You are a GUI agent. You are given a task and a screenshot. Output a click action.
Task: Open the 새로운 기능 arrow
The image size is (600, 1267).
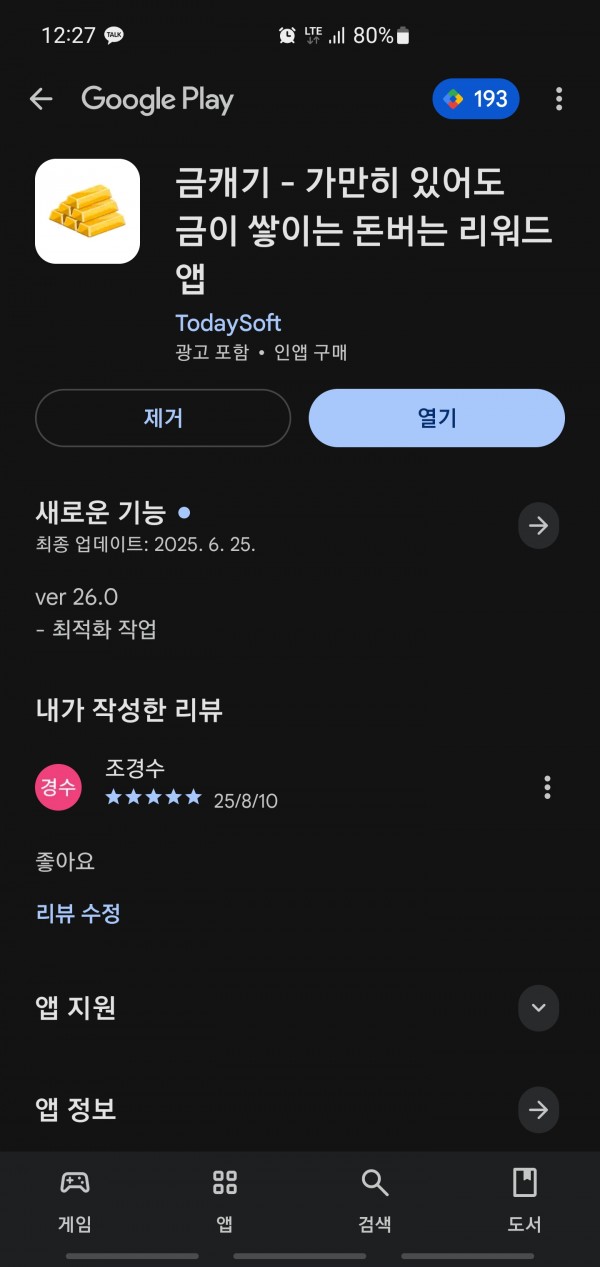(x=539, y=526)
